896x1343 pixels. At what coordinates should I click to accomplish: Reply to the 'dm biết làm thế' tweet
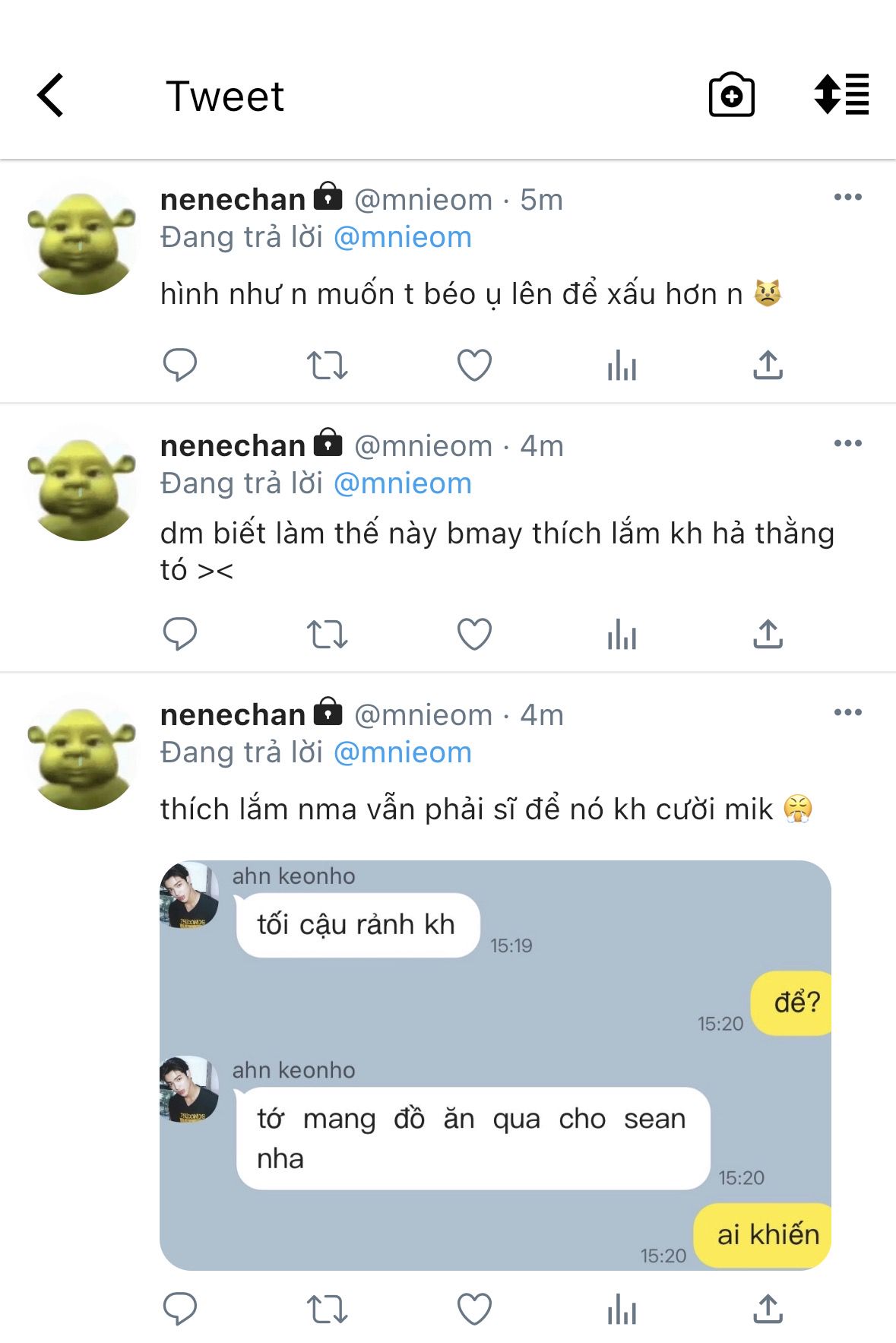point(180,634)
